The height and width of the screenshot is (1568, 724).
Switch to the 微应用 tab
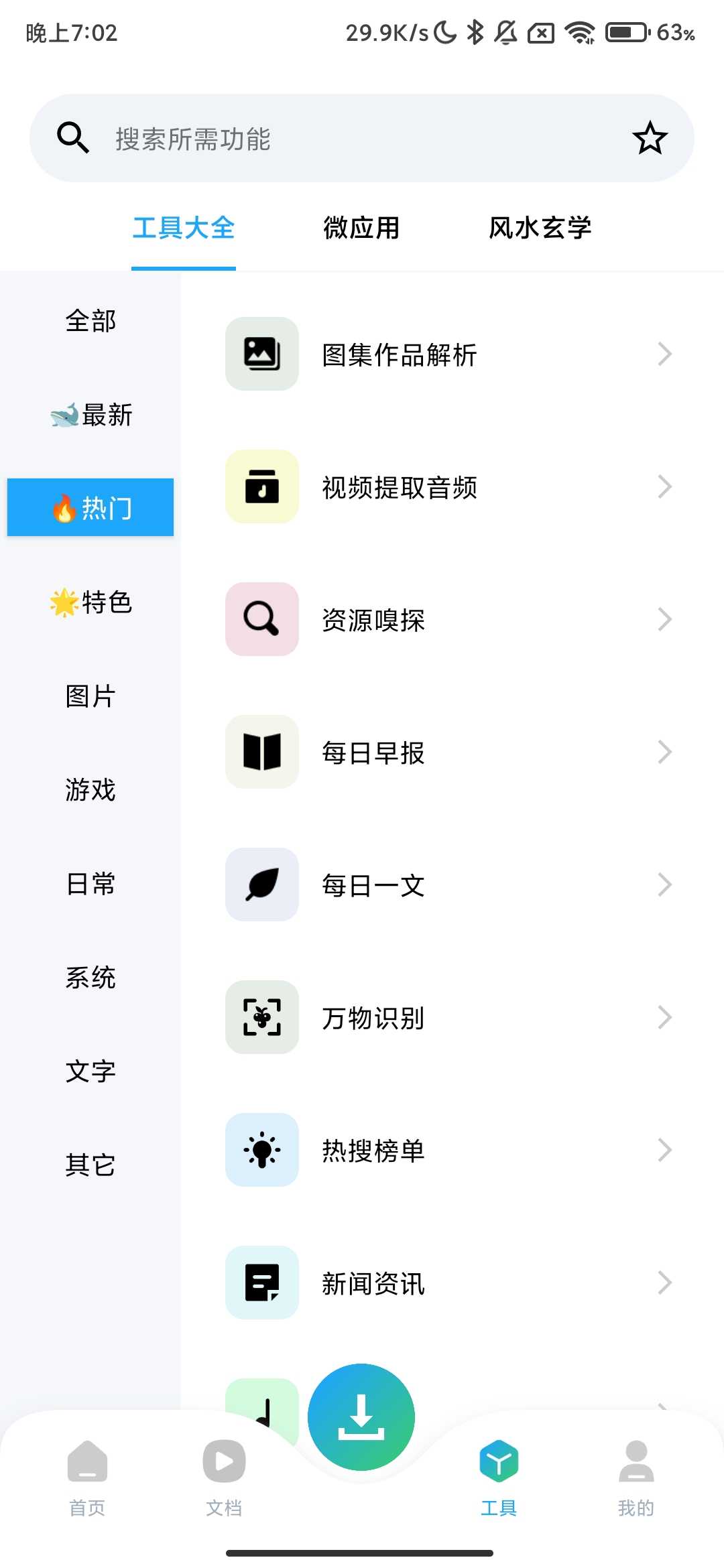[361, 228]
